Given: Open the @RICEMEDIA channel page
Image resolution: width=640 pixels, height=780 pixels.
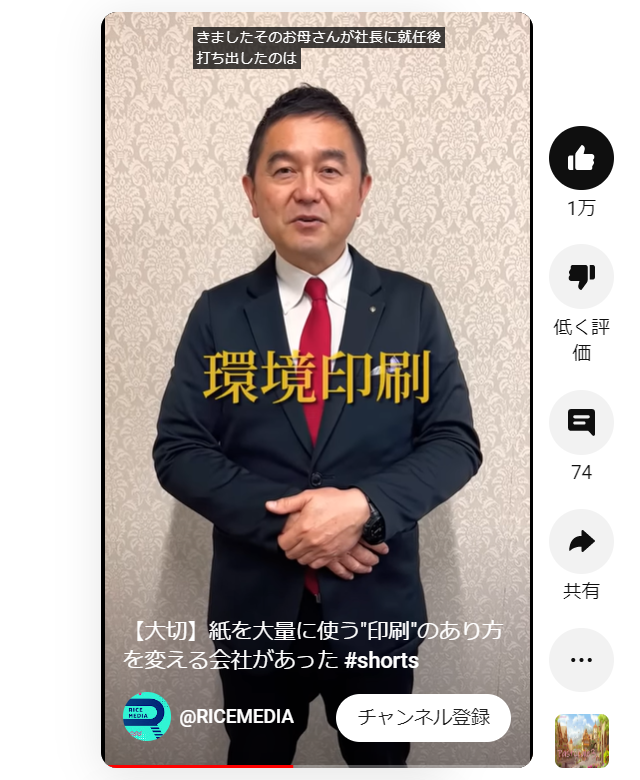Looking at the screenshot, I should click(x=236, y=717).
